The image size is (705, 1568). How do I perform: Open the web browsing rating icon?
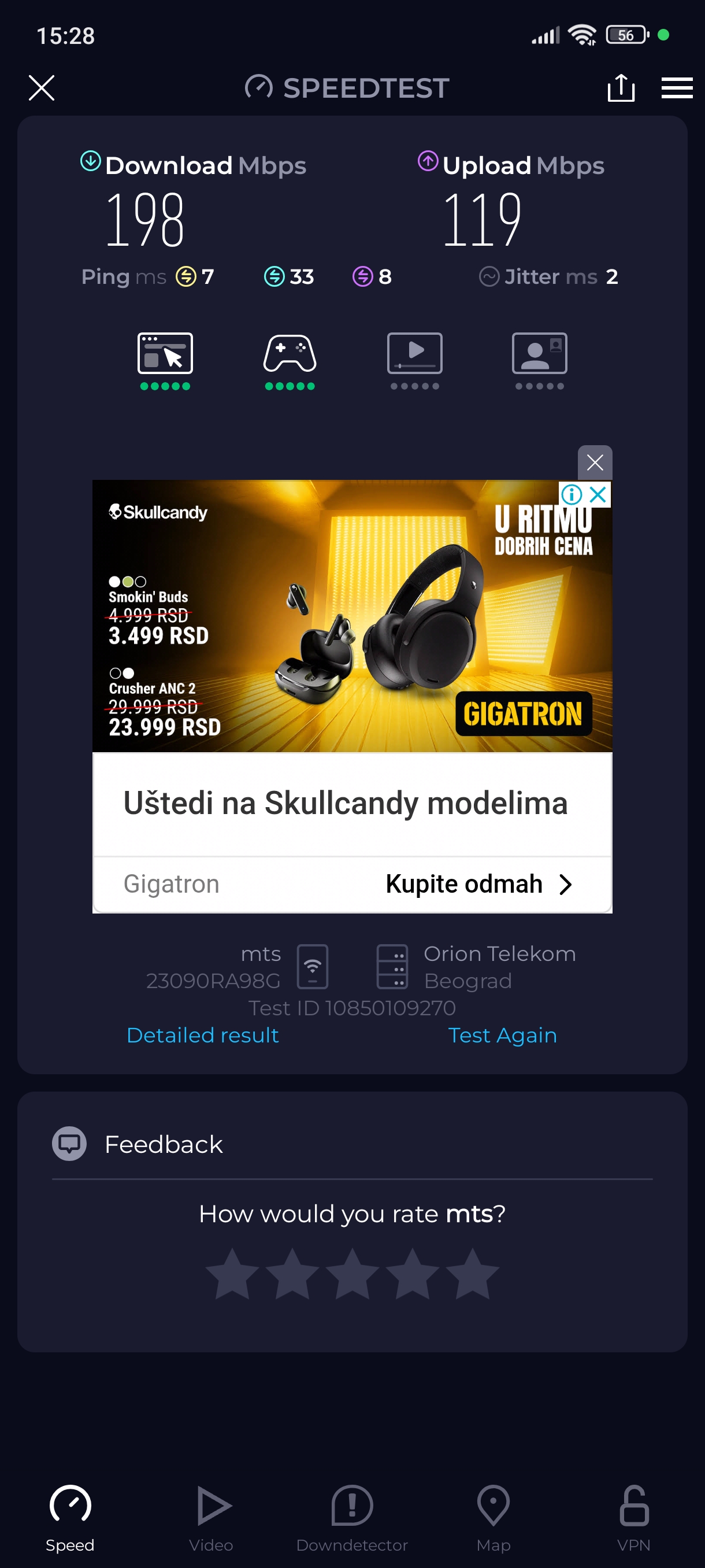pyautogui.click(x=165, y=354)
